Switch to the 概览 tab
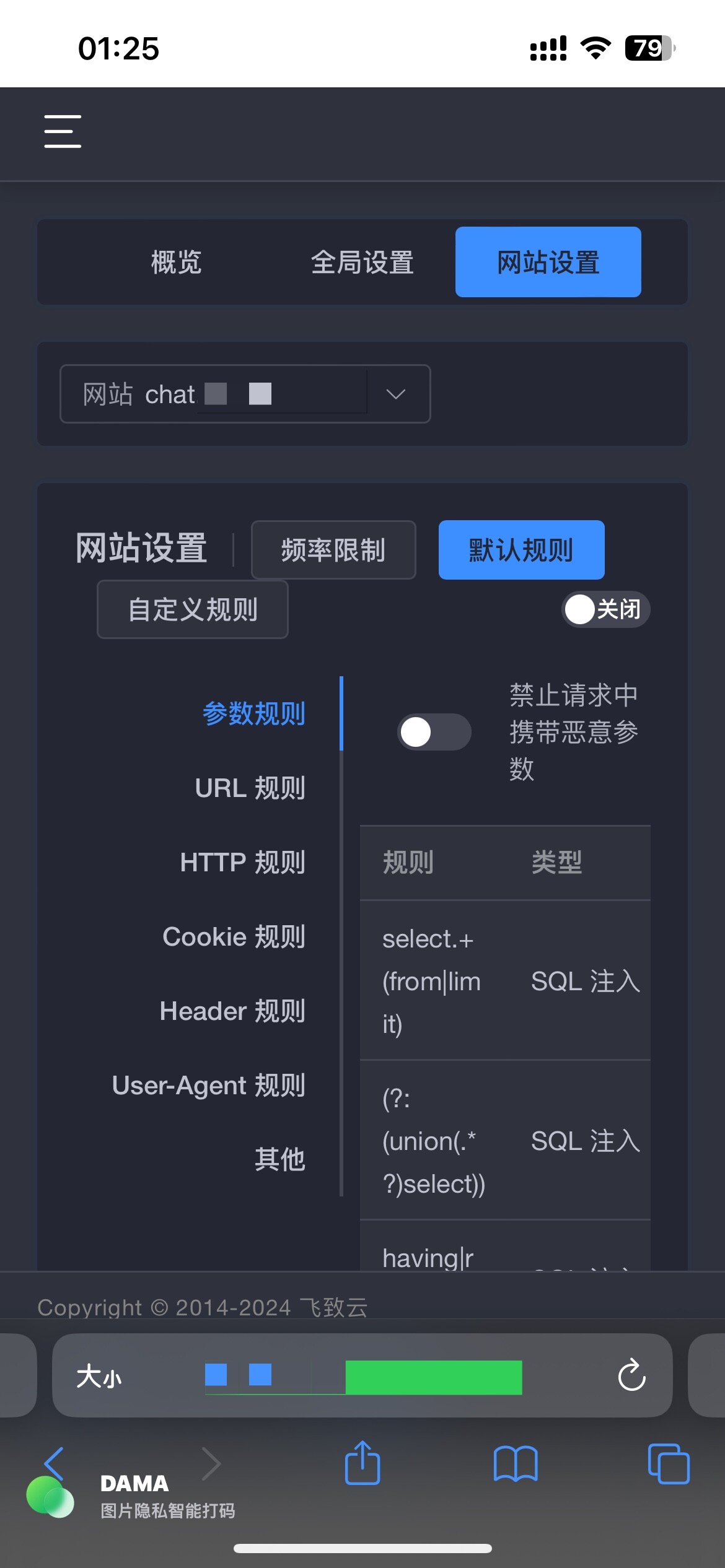Image resolution: width=725 pixels, height=1568 pixels. (177, 262)
